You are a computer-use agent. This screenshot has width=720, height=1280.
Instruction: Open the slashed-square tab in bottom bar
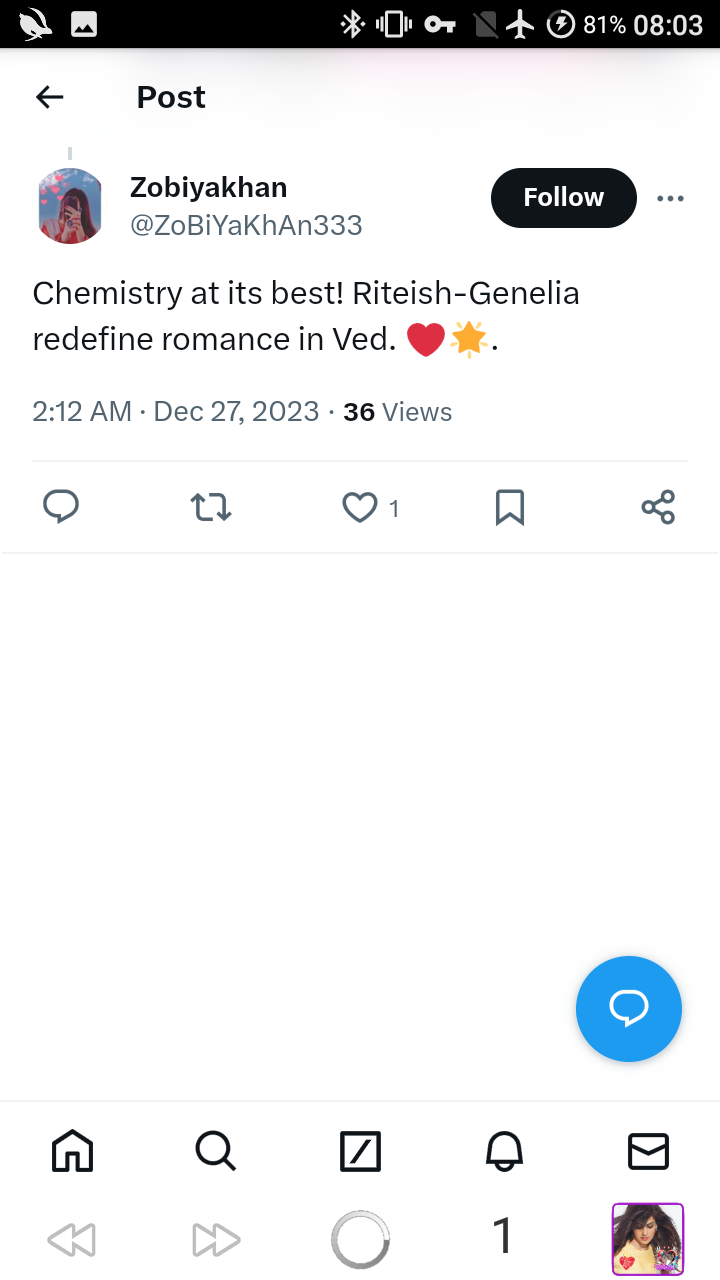click(360, 1151)
